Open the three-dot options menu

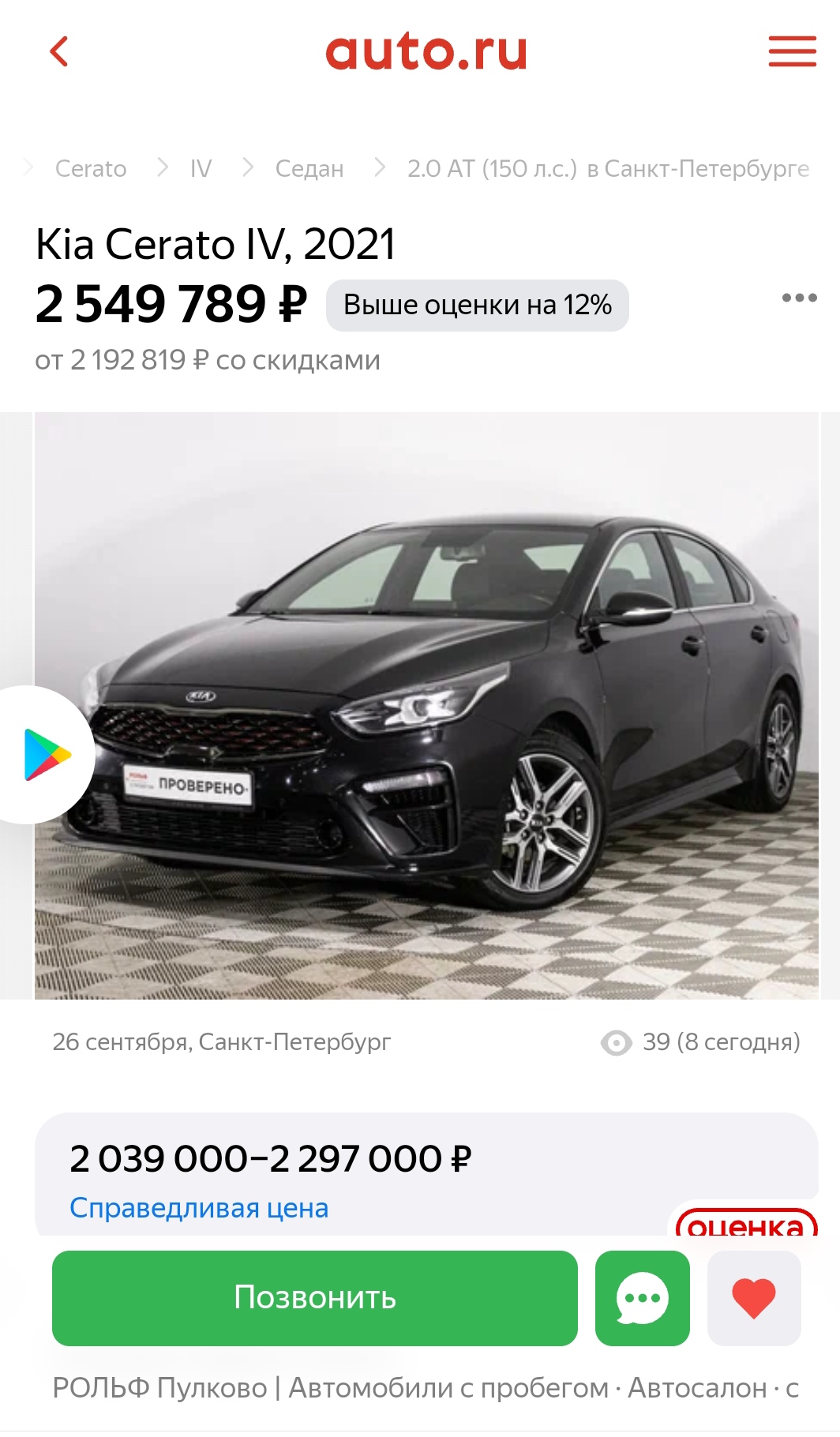tap(799, 298)
